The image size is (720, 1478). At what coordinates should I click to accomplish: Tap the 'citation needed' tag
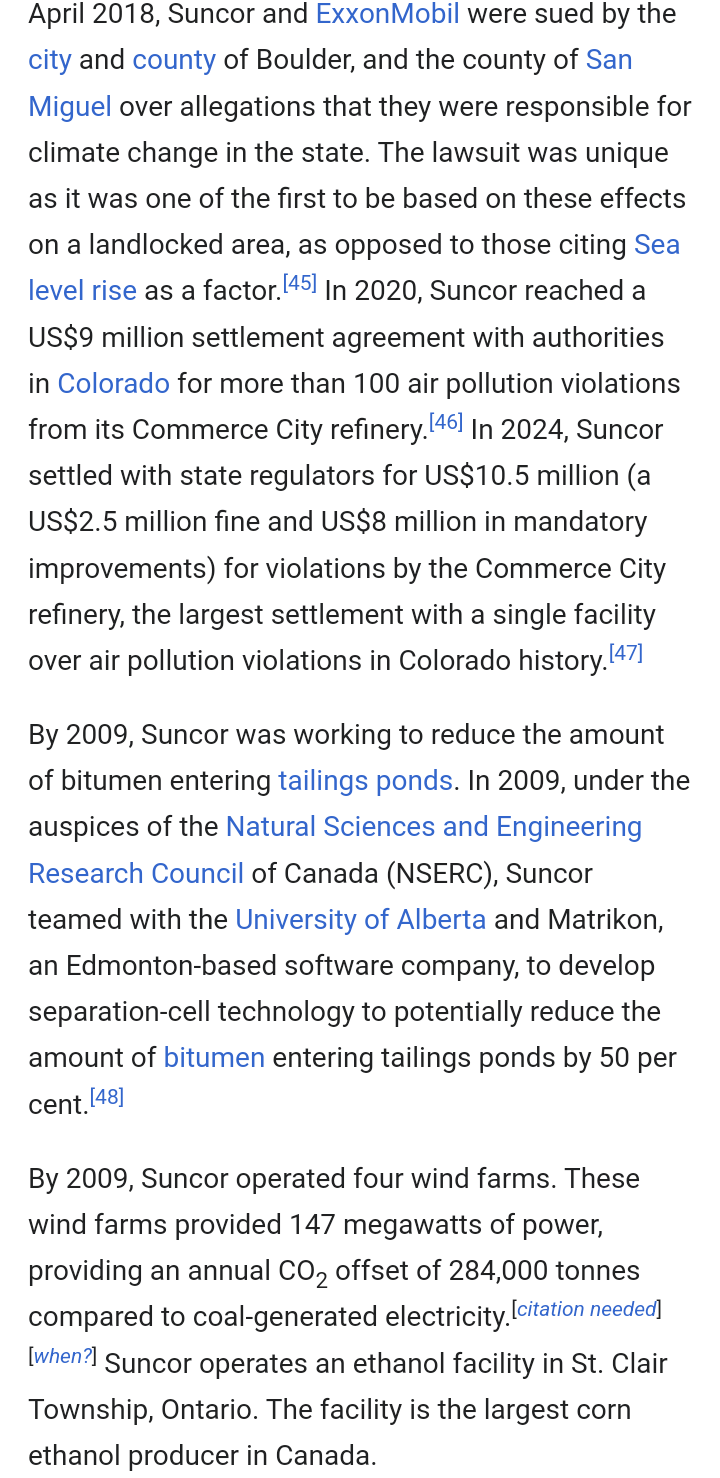[587, 1310]
